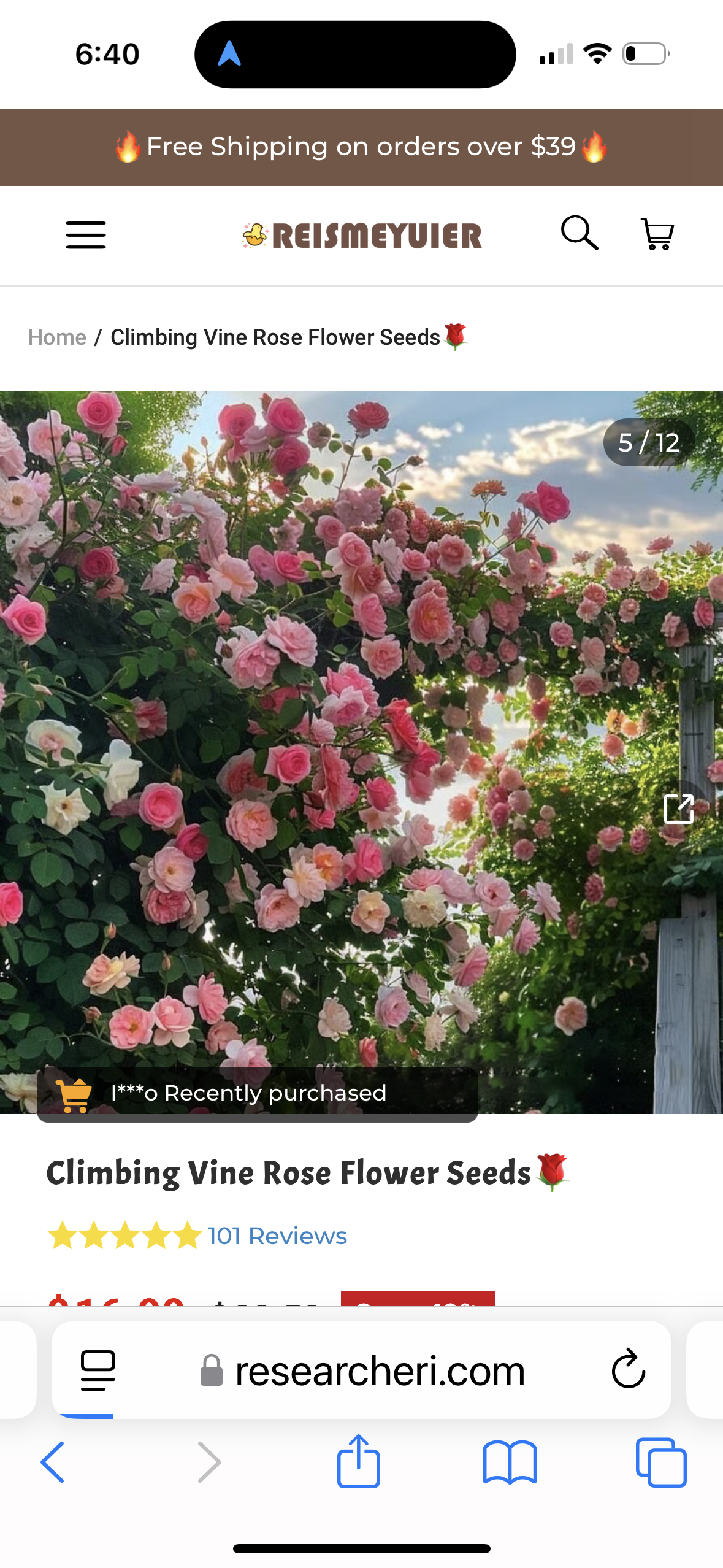Go to Home via breadcrumb
This screenshot has height=1568, width=723.
[57, 337]
